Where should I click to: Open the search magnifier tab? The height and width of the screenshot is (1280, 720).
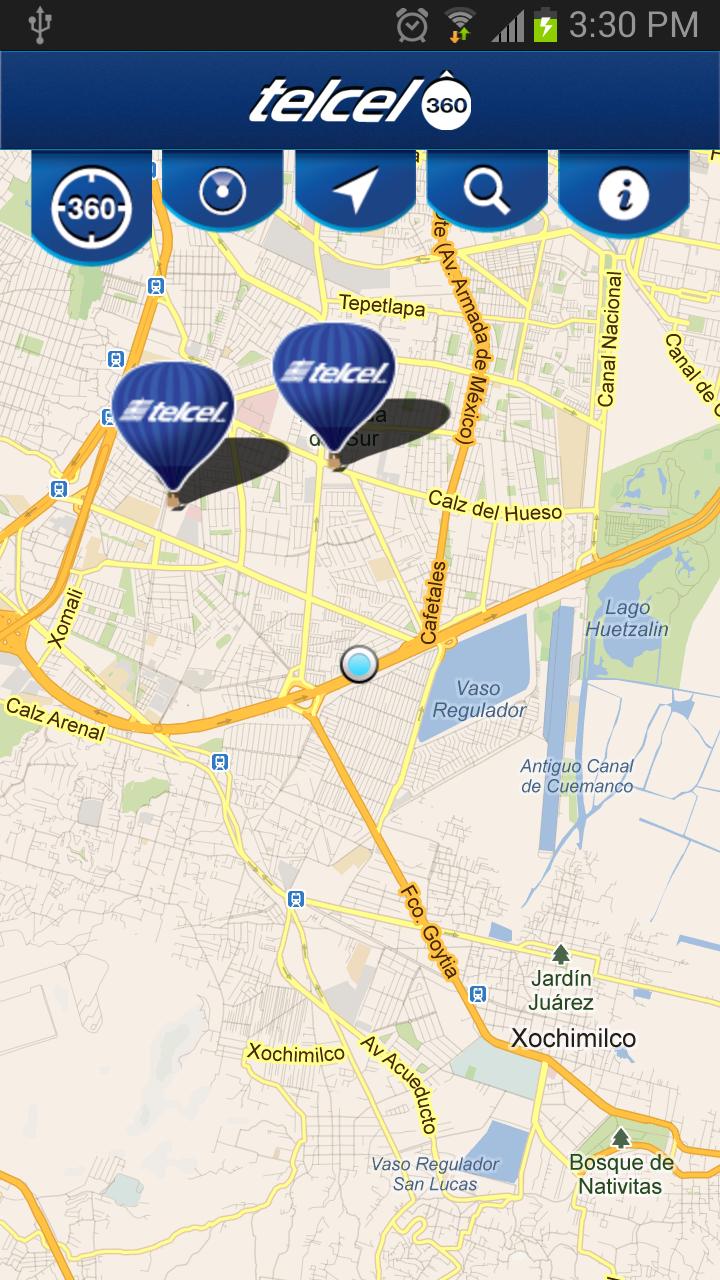[x=487, y=190]
